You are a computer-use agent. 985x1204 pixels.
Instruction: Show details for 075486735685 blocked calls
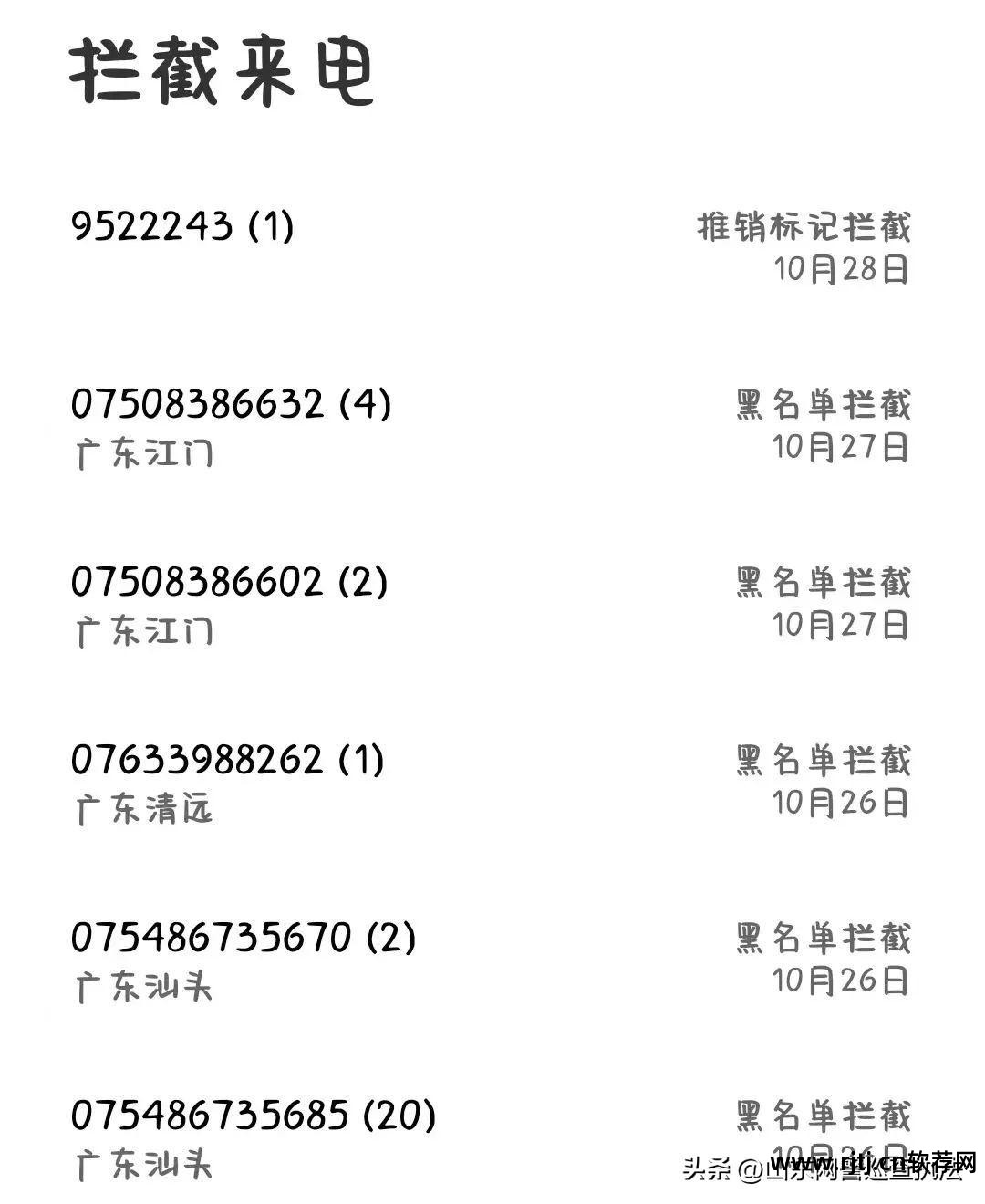click(x=253, y=1116)
